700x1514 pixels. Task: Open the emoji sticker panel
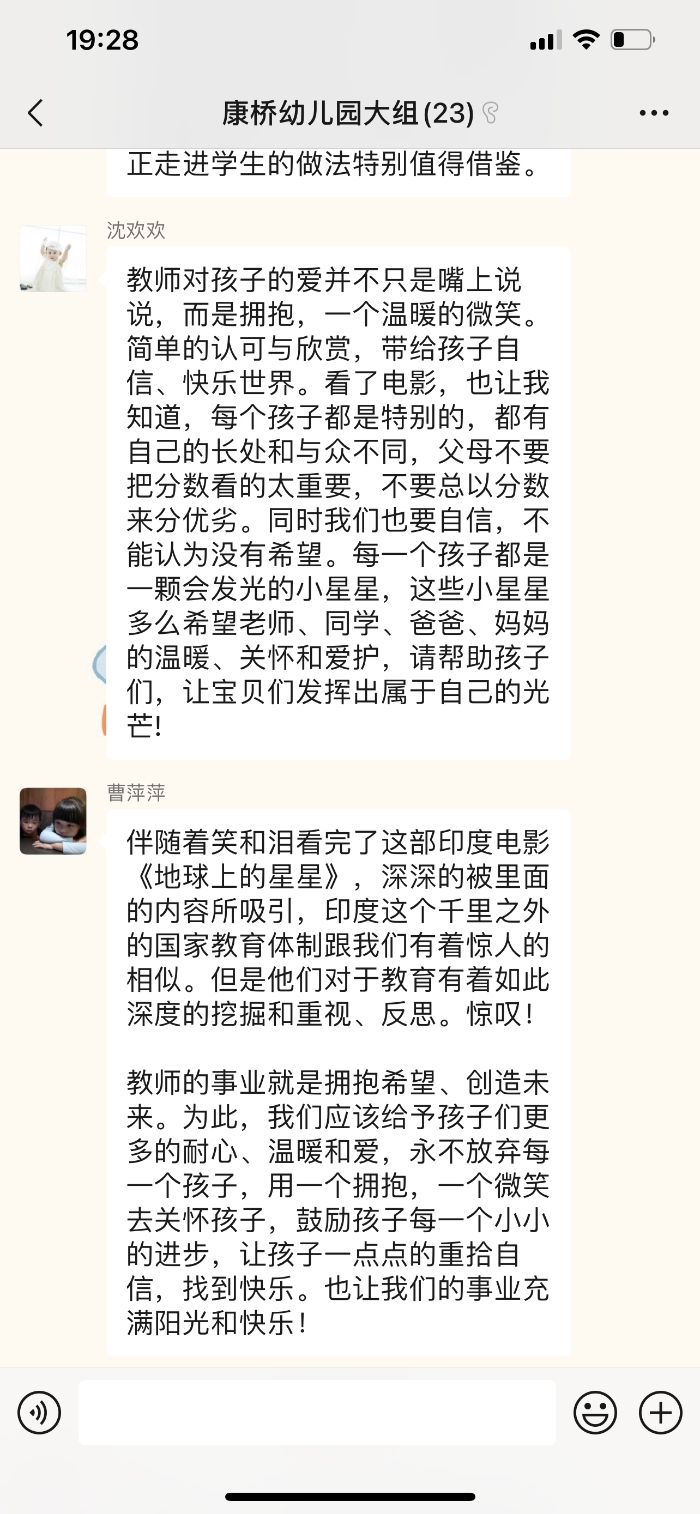pos(595,1413)
